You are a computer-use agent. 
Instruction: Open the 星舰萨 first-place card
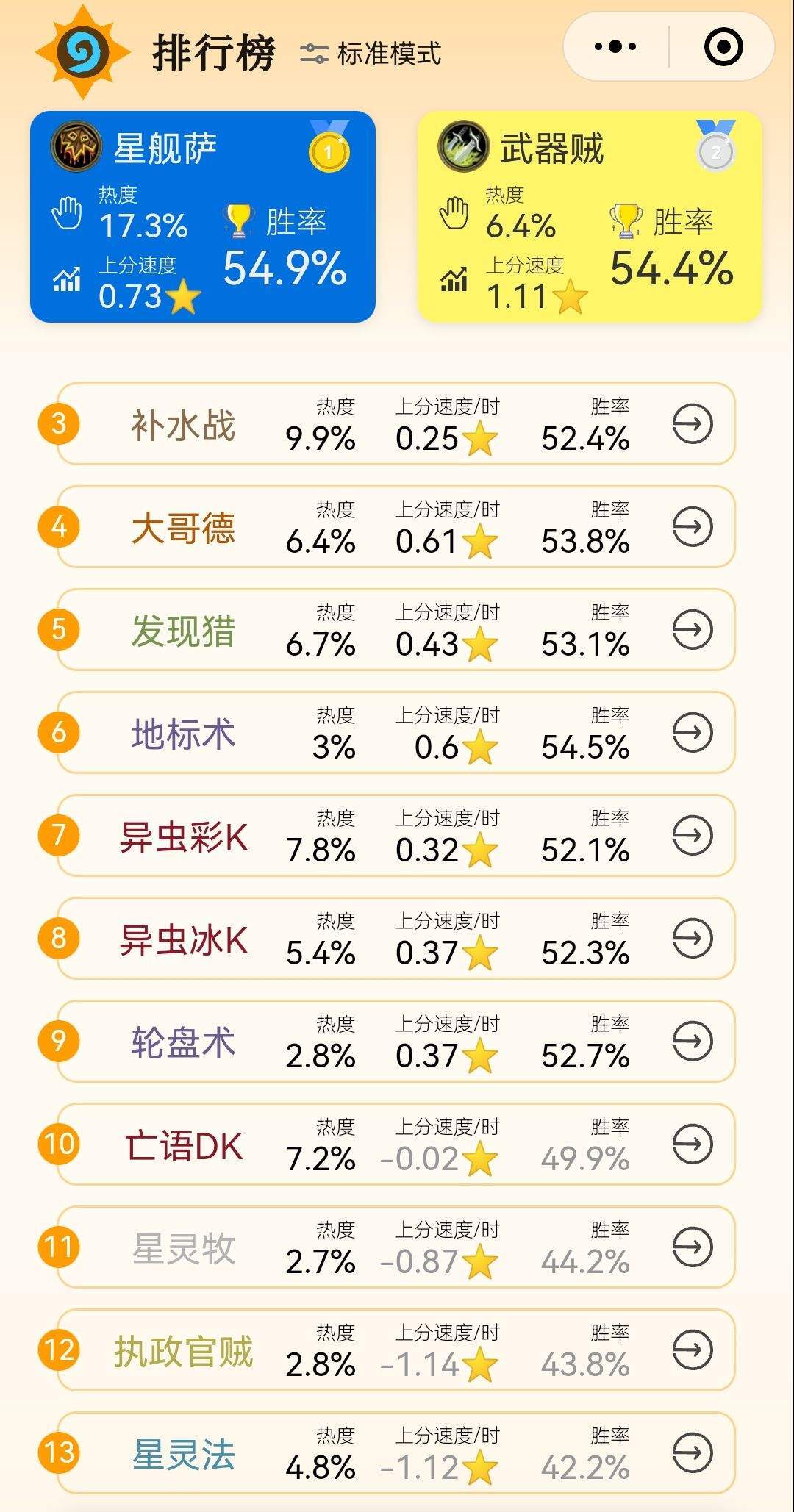pos(203,217)
